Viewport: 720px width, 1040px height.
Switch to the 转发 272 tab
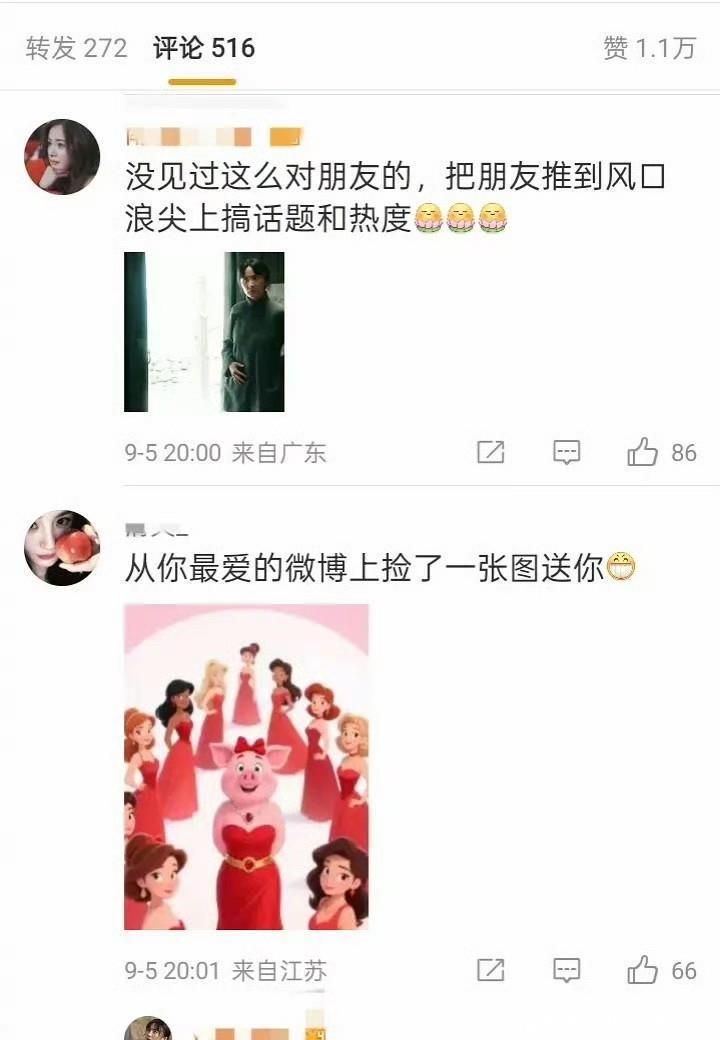click(x=76, y=48)
